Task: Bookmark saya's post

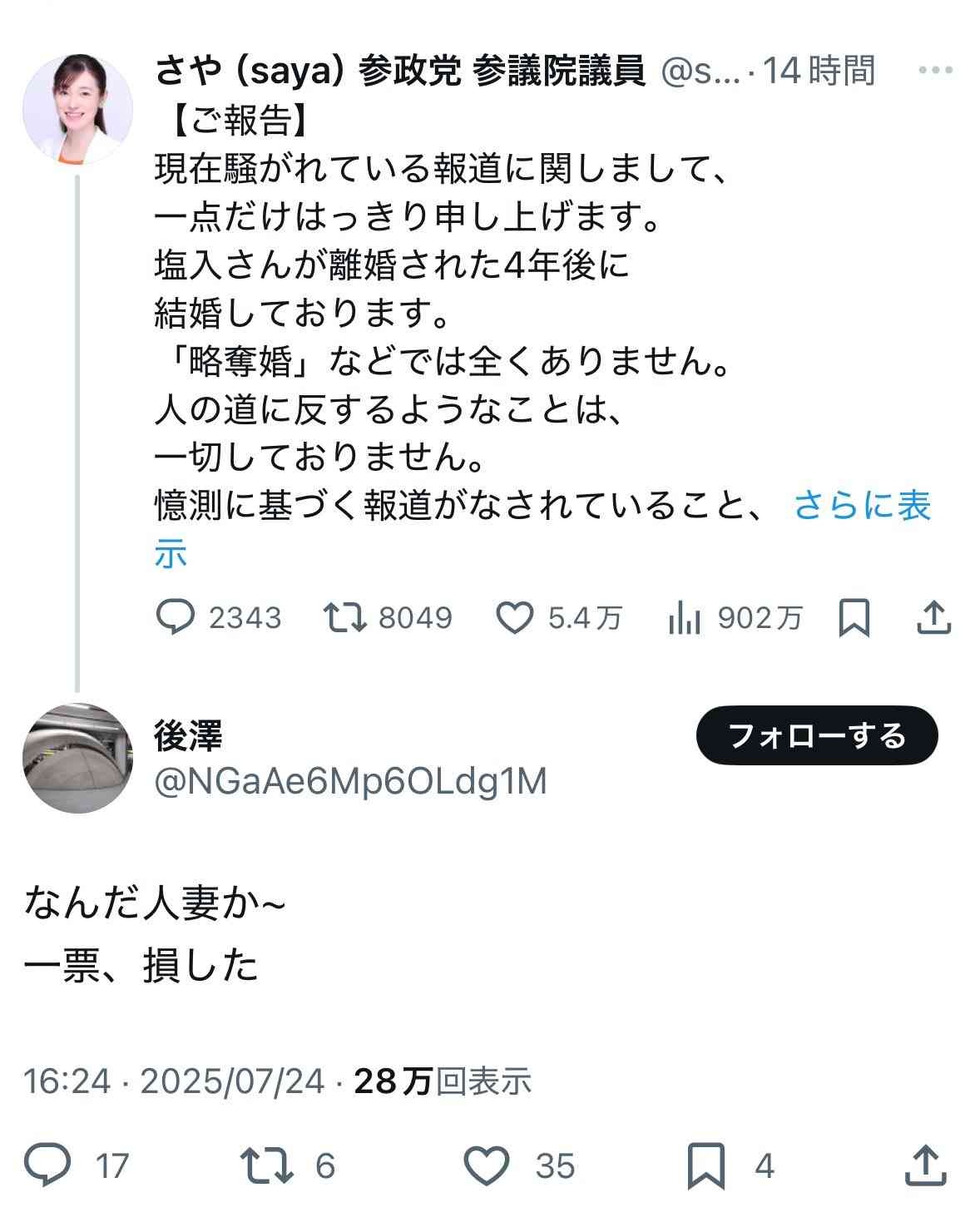Action: (854, 618)
